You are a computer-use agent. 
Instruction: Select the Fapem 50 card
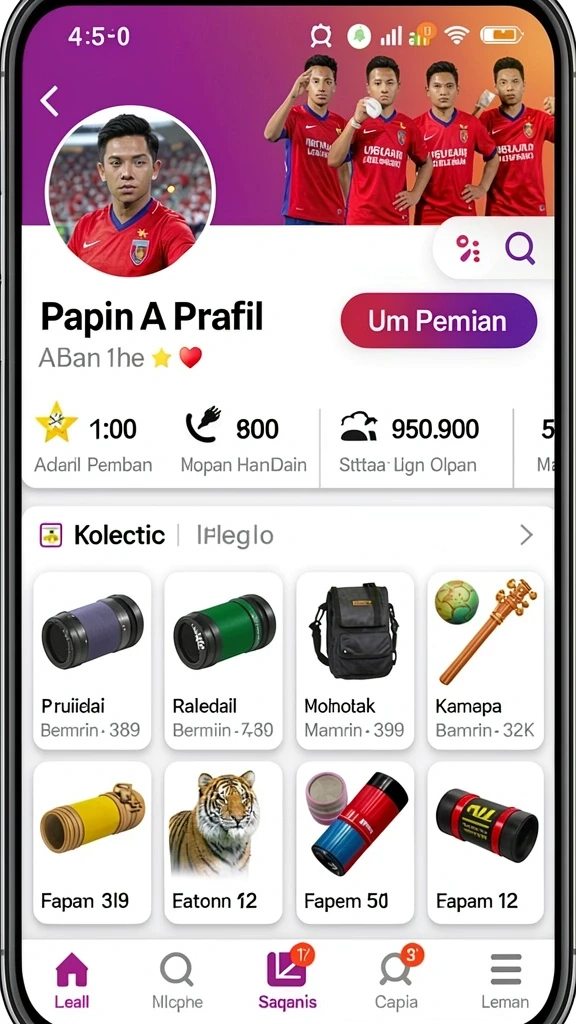tap(355, 842)
